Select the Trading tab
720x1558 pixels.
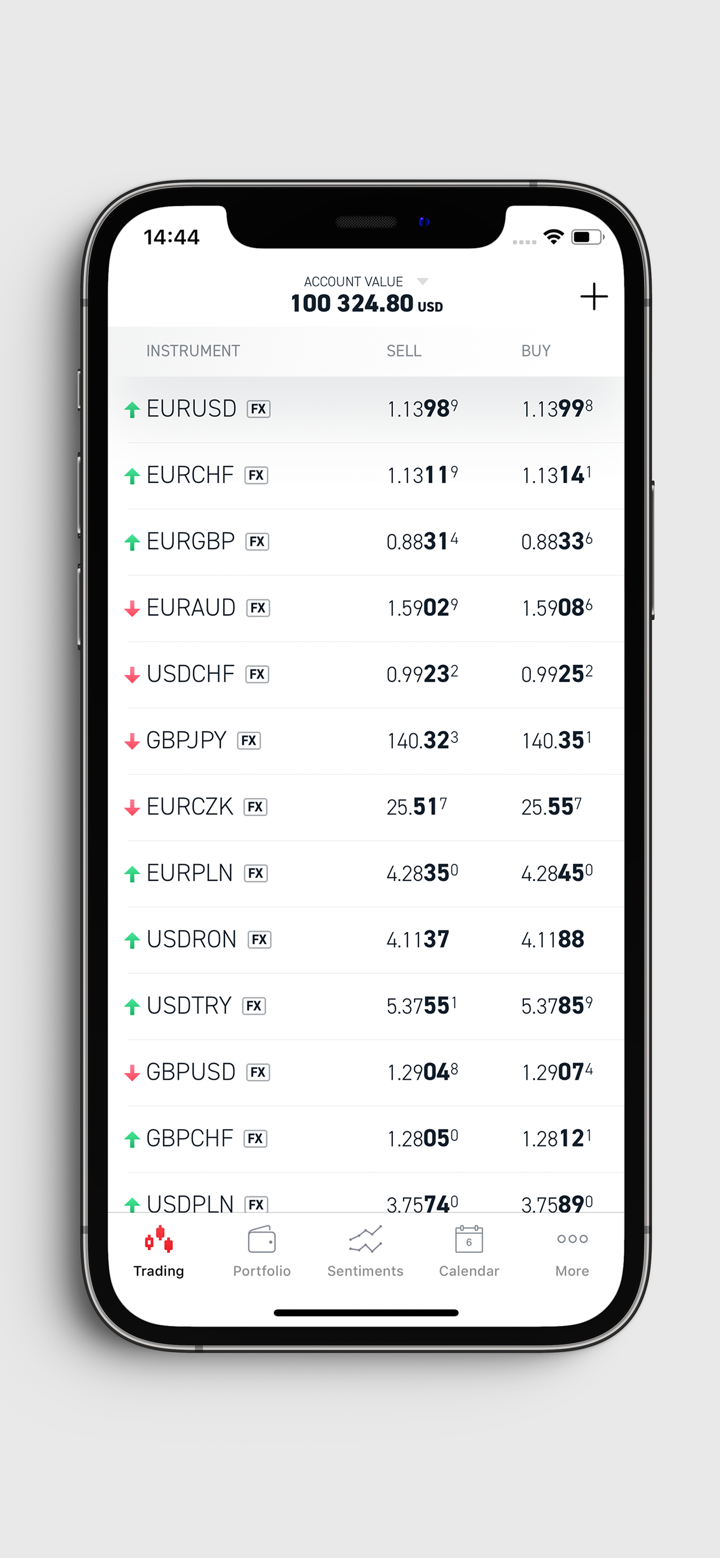[159, 1252]
